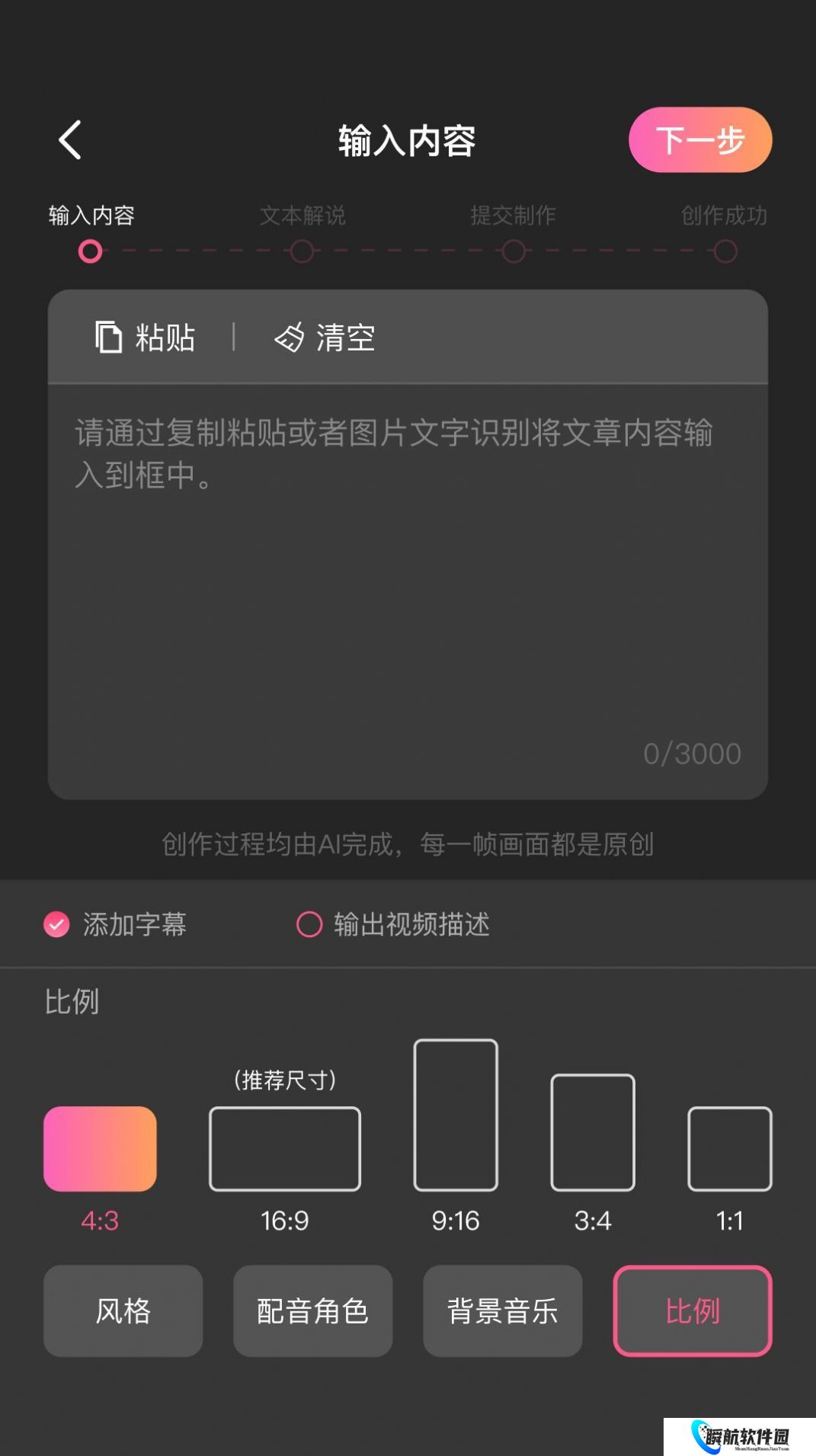This screenshot has width=816, height=1456.
Task: Enable 输出视频描述 option
Action: (309, 924)
